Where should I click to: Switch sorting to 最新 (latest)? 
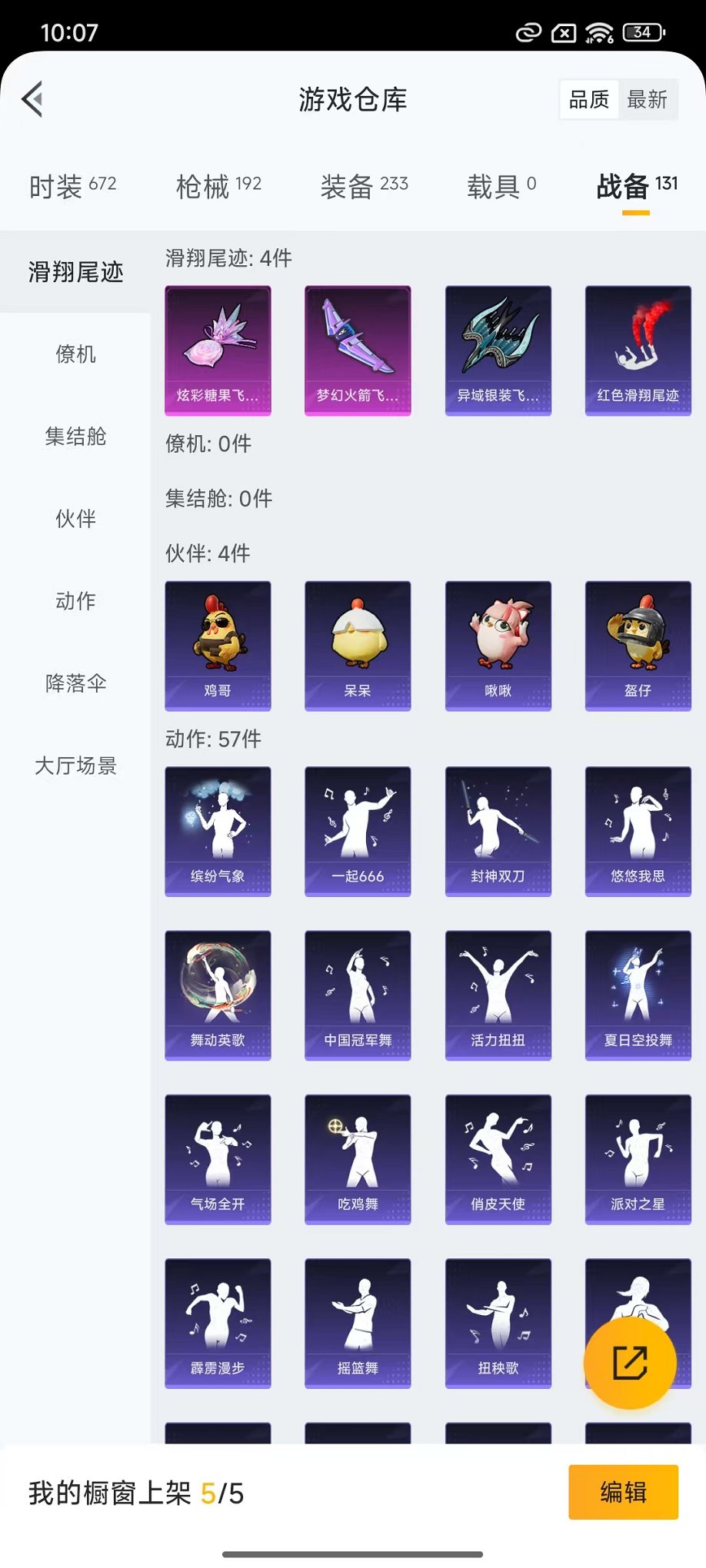(x=648, y=99)
